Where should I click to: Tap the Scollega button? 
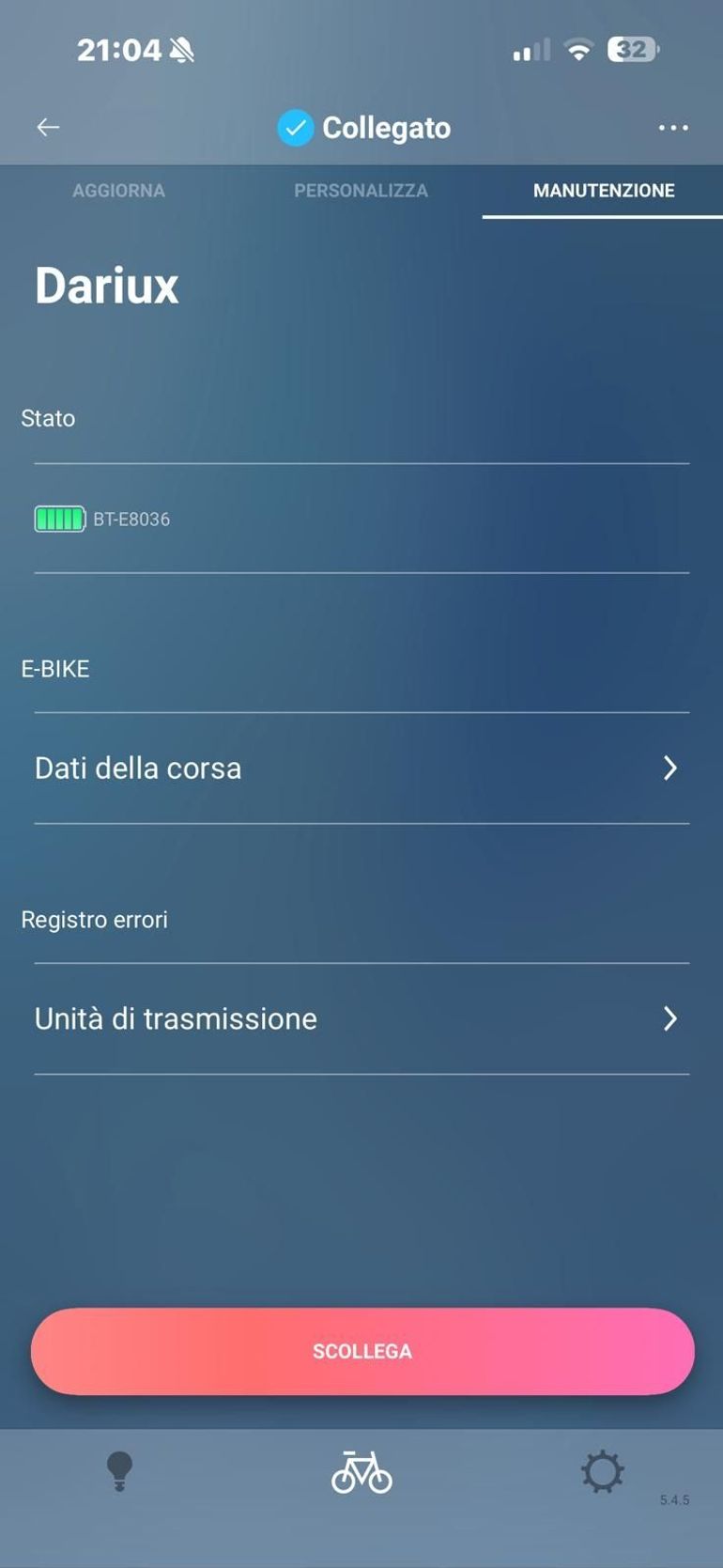point(362,1351)
